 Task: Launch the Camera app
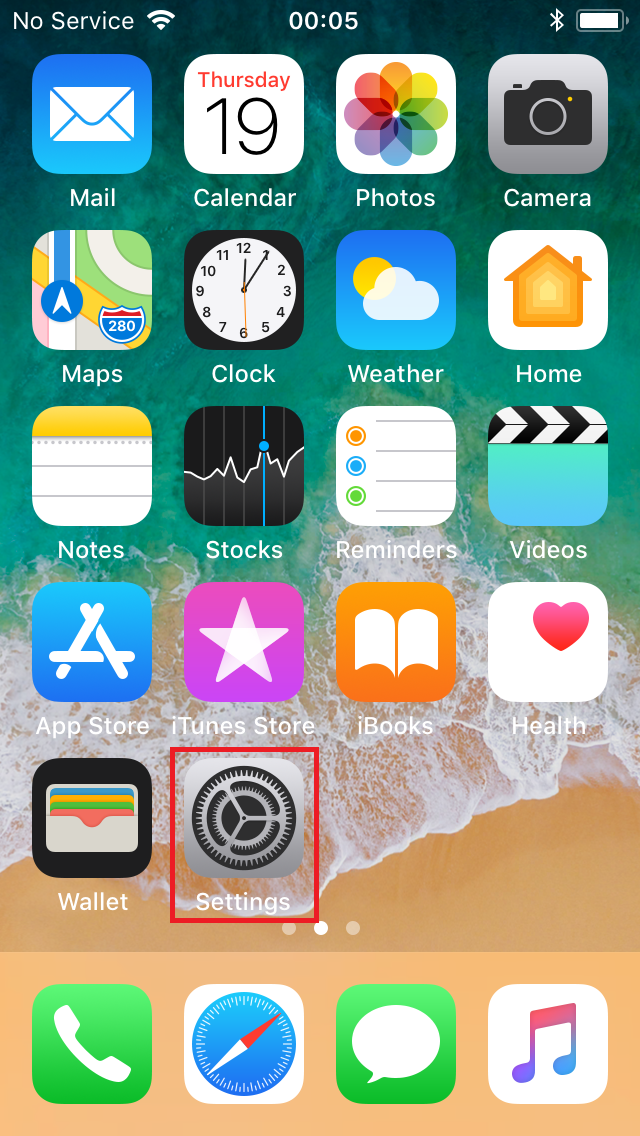point(548,114)
